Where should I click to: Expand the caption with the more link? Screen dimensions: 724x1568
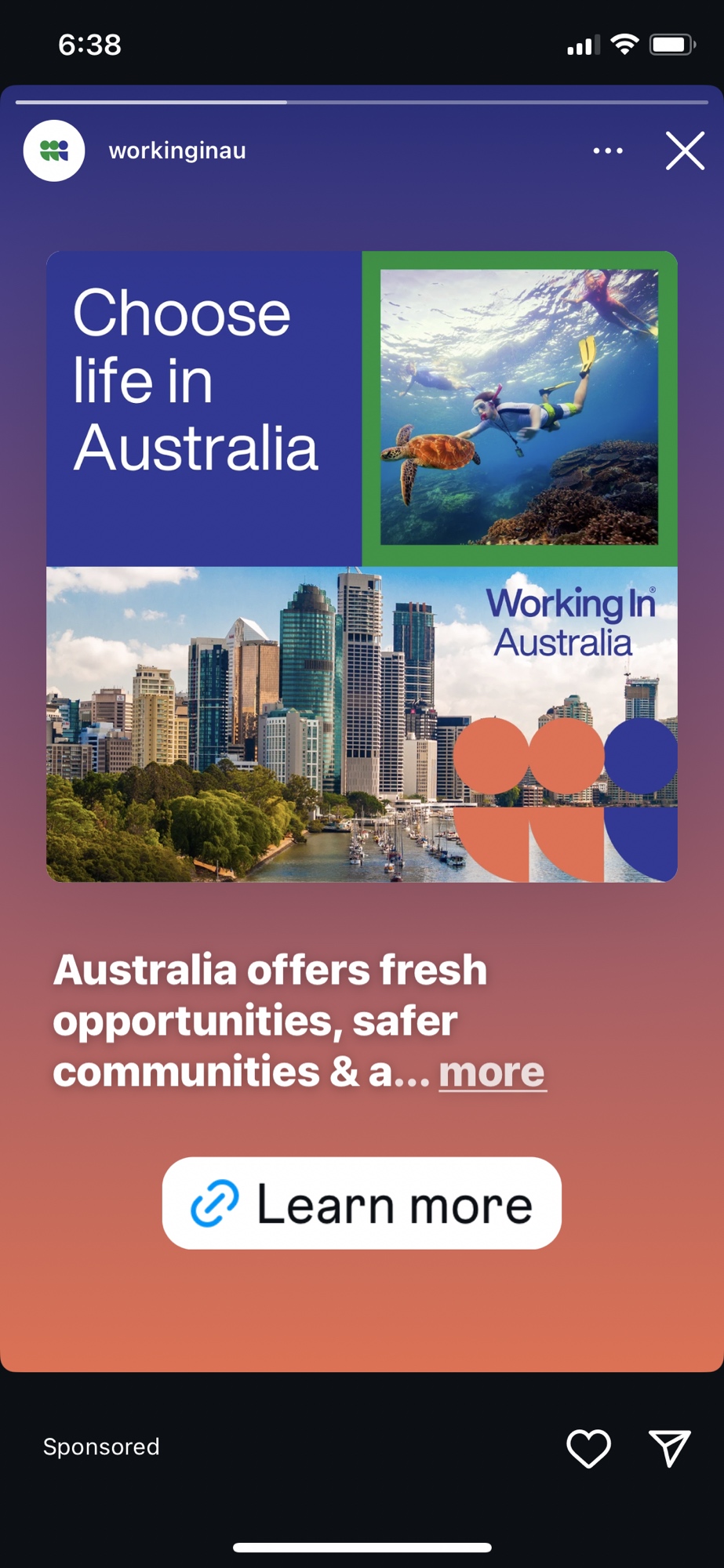tap(491, 1072)
